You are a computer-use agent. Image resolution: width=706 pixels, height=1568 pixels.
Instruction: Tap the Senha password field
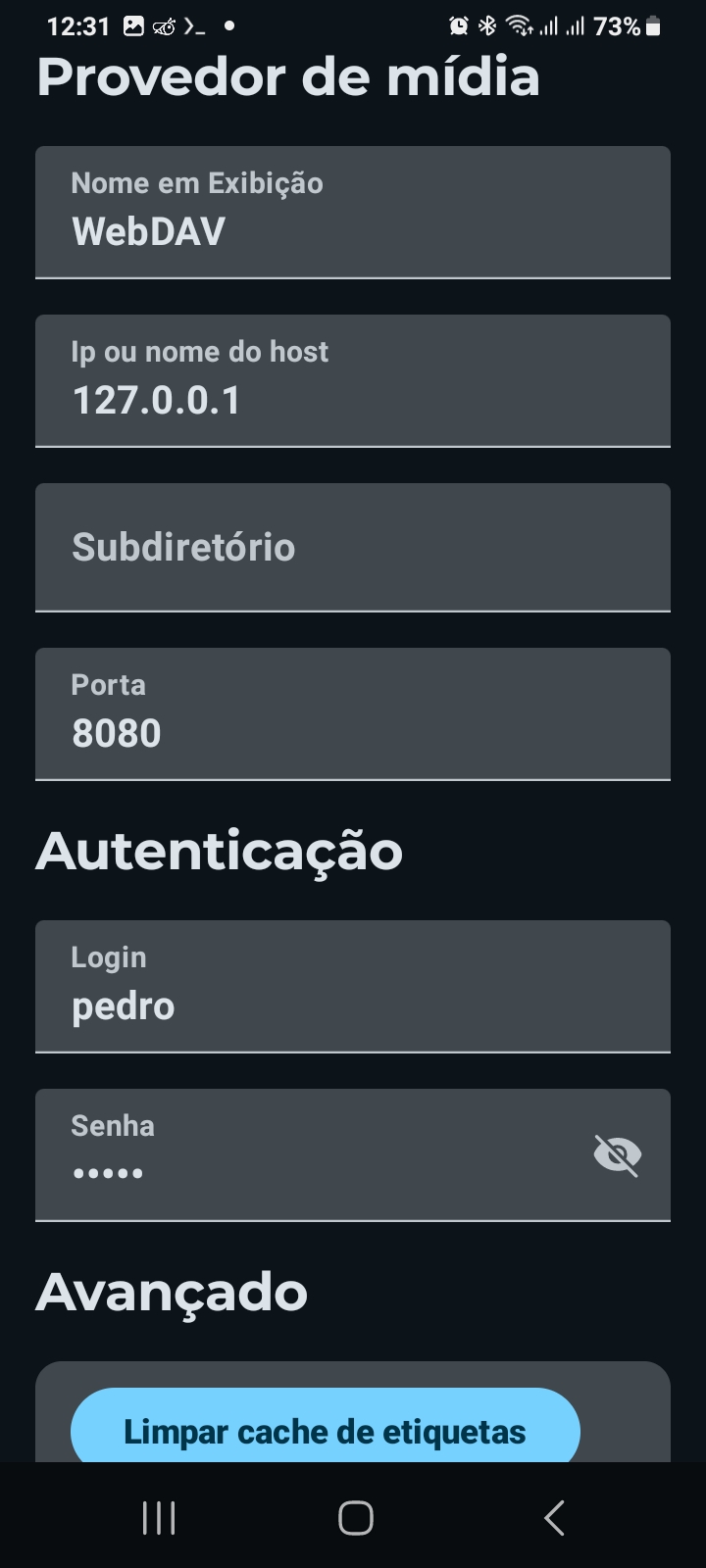tap(353, 1155)
